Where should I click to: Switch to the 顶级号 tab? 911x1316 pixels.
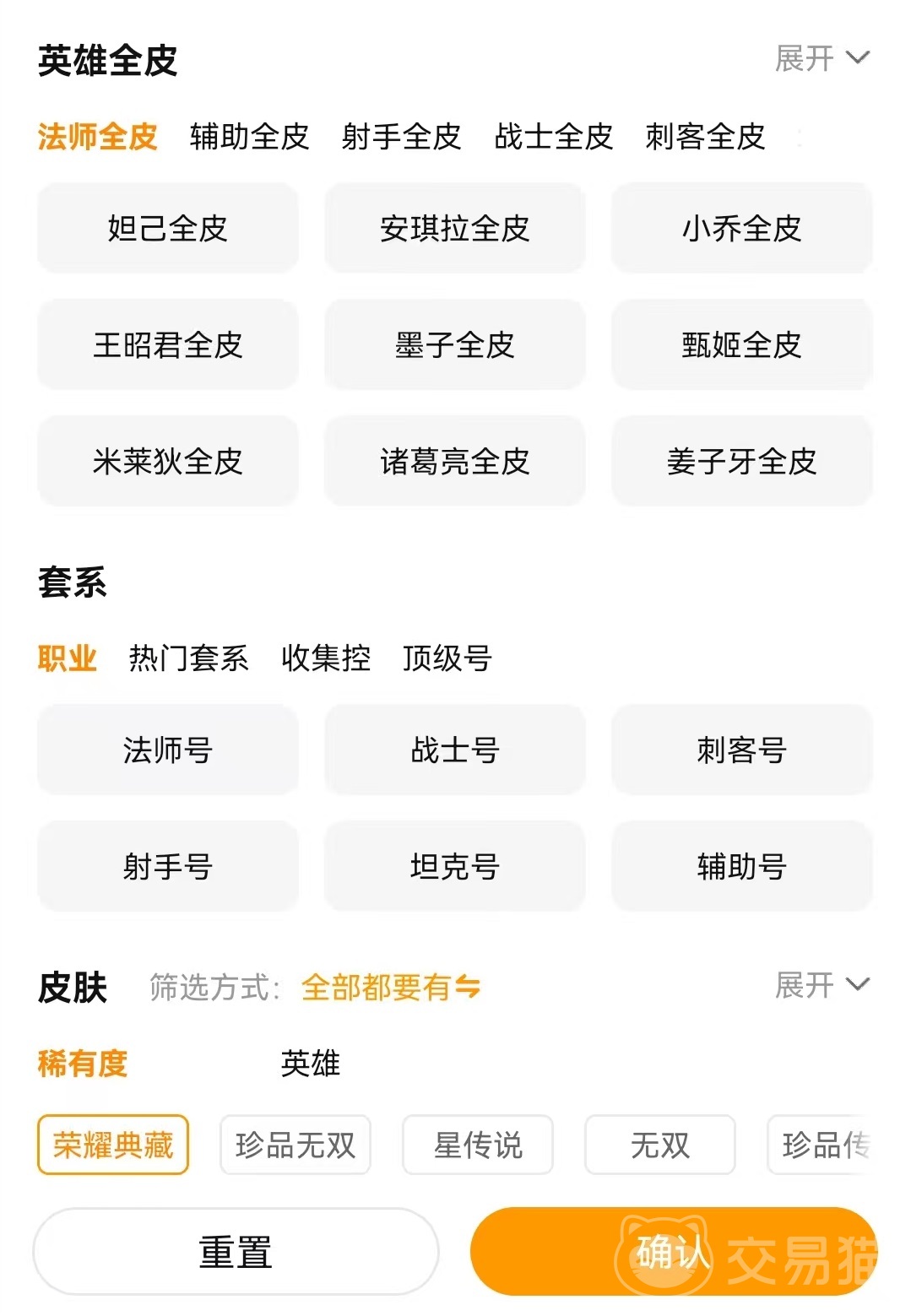[447, 658]
